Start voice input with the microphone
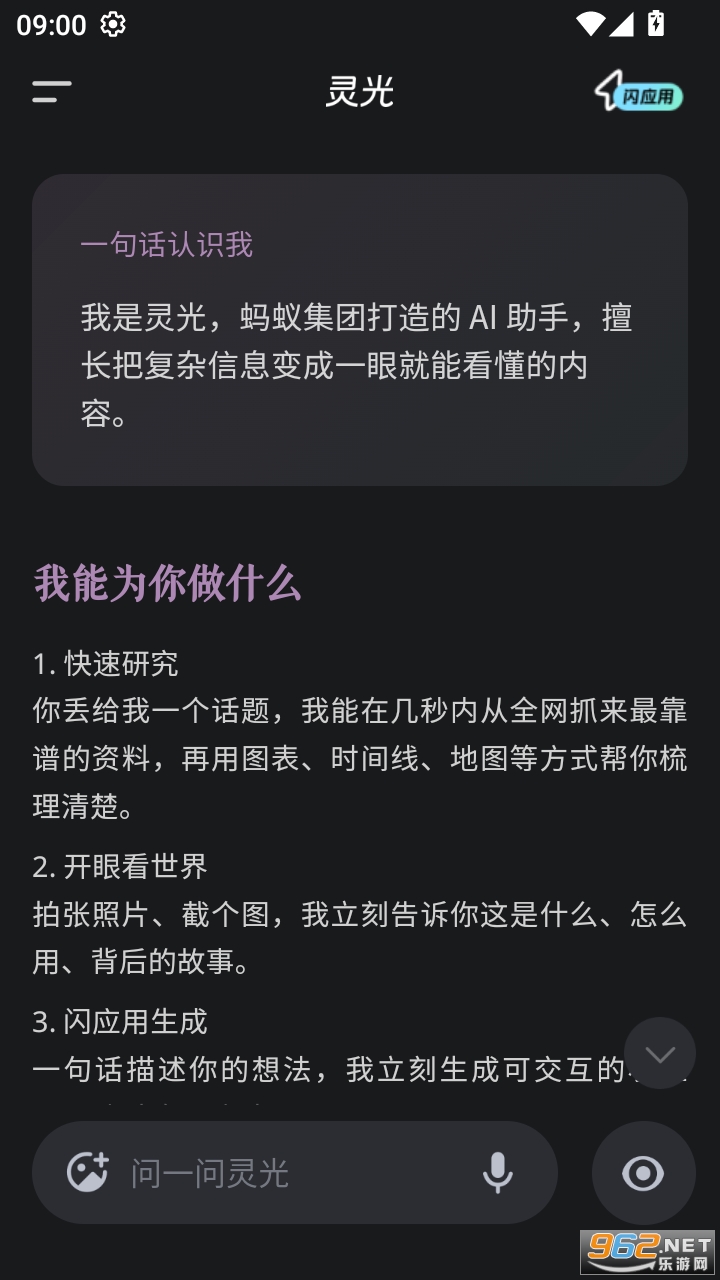720x1280 pixels. 497,1172
